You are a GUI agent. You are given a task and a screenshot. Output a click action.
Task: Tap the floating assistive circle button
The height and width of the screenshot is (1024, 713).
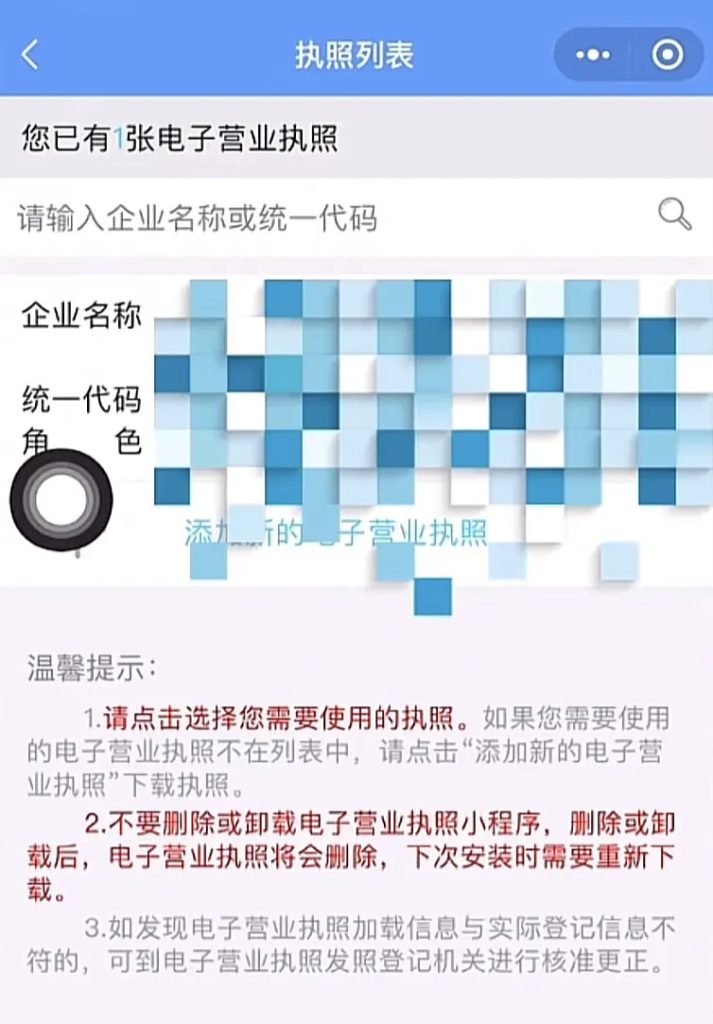[x=61, y=500]
